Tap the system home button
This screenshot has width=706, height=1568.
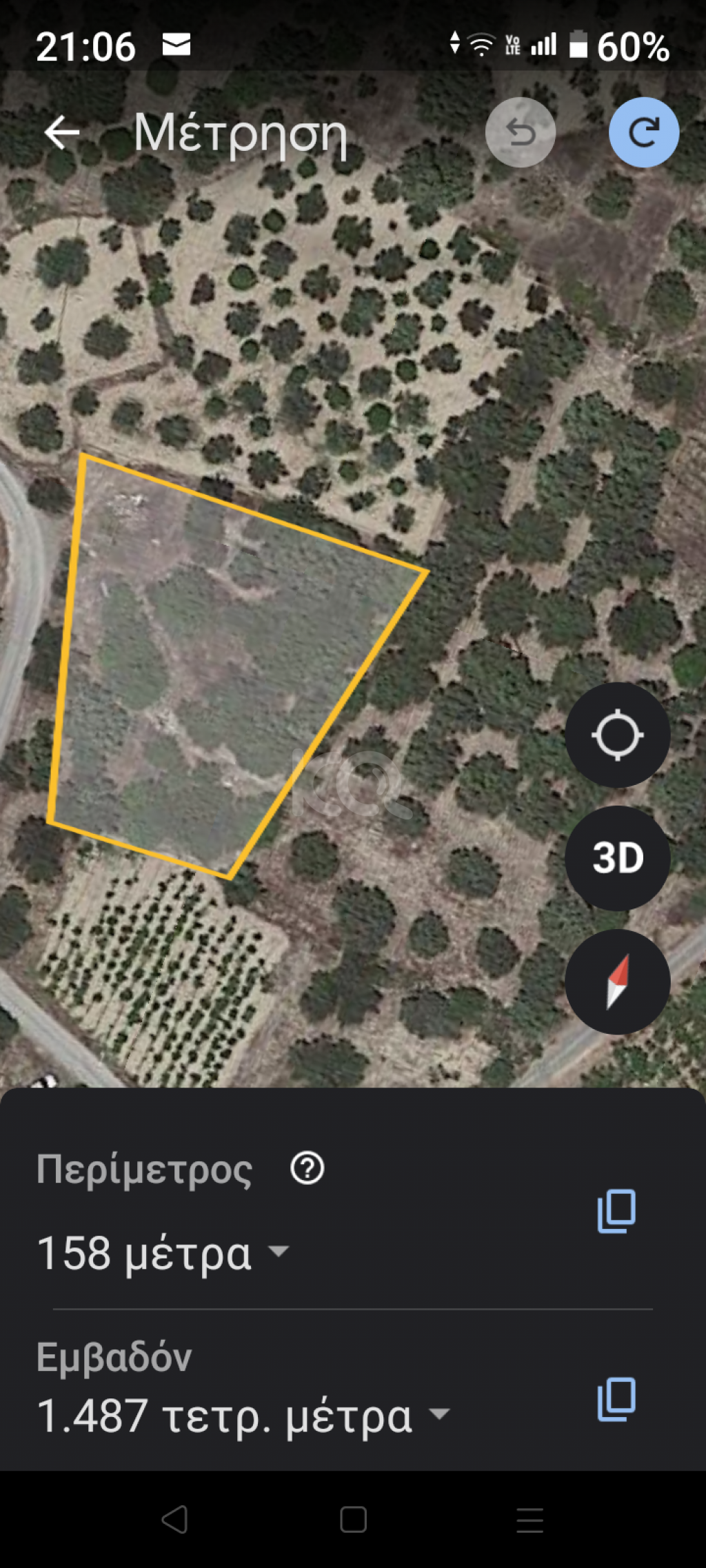353,1519
